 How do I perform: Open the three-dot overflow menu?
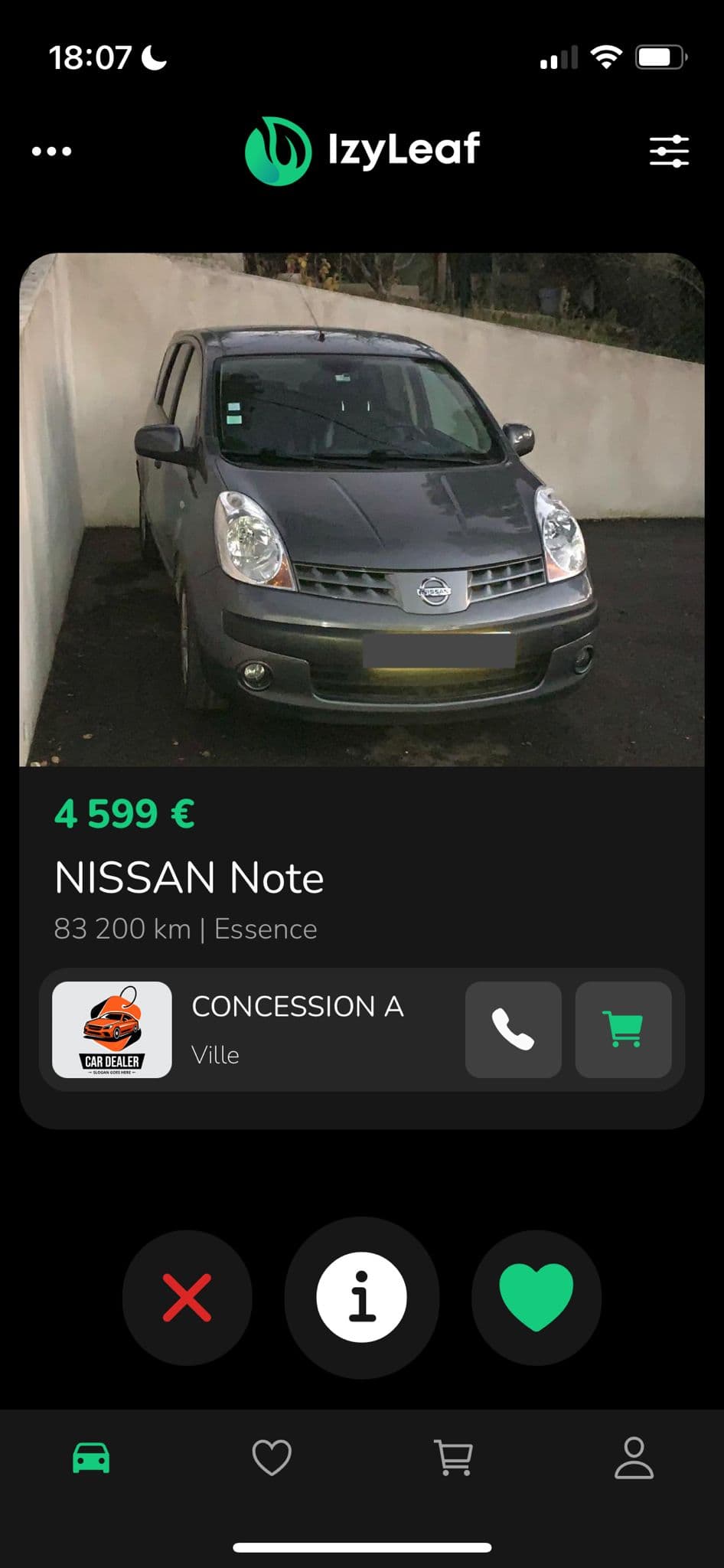click(x=51, y=151)
